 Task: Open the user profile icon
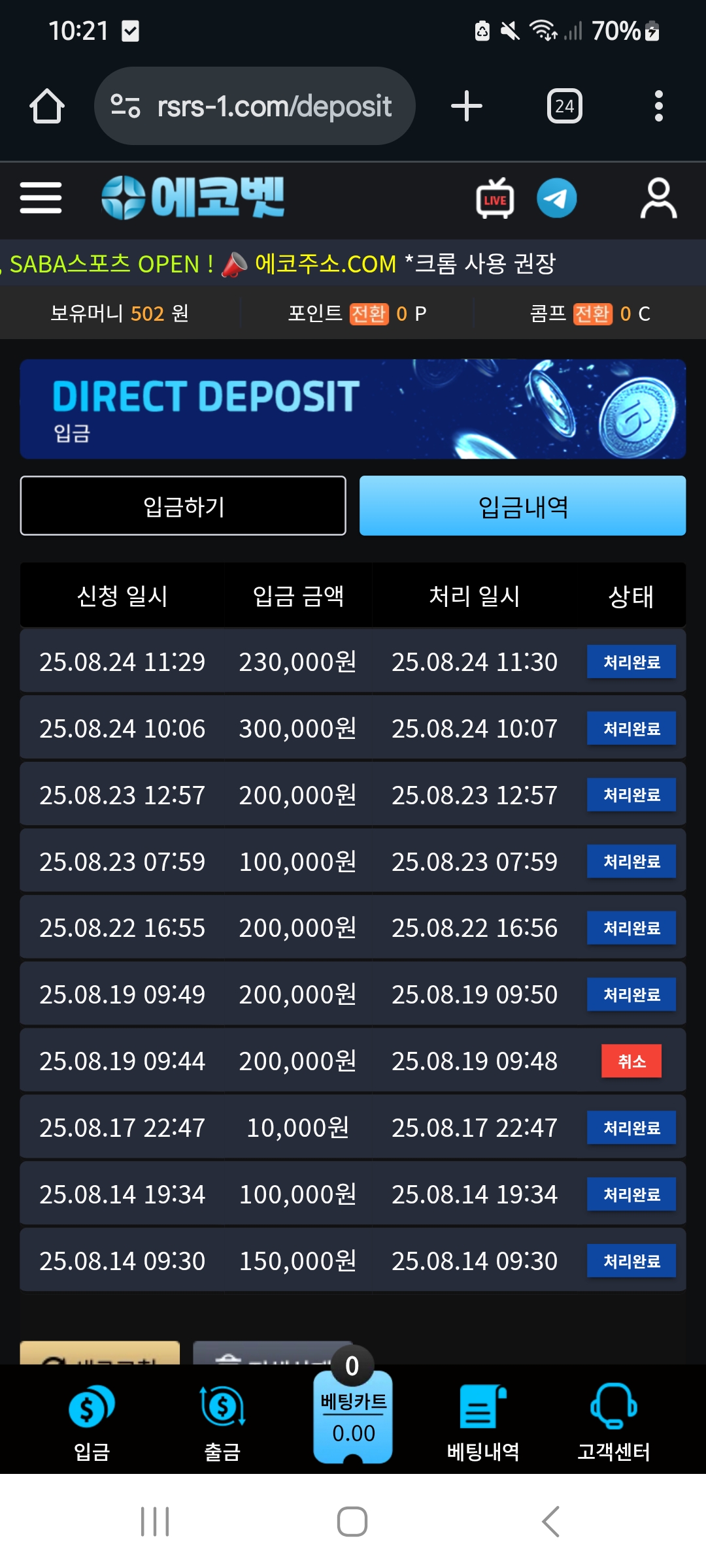click(x=658, y=199)
